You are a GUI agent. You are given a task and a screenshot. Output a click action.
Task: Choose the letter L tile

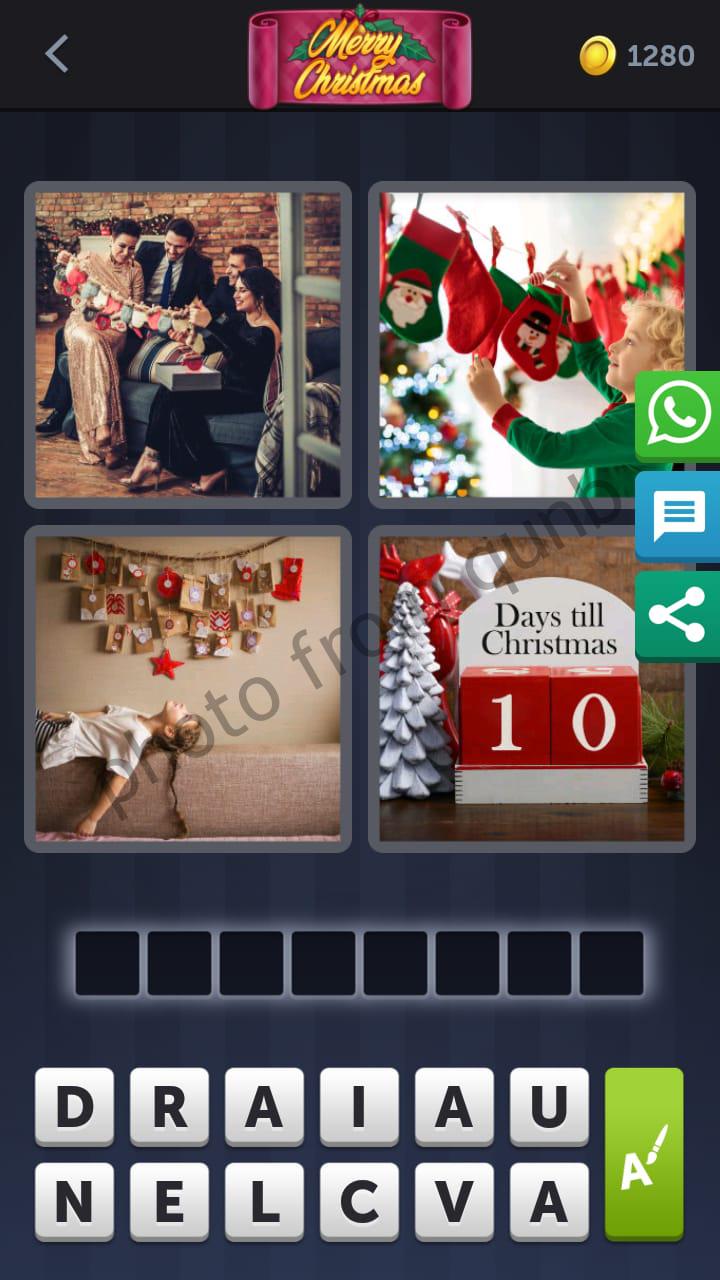pos(264,1201)
